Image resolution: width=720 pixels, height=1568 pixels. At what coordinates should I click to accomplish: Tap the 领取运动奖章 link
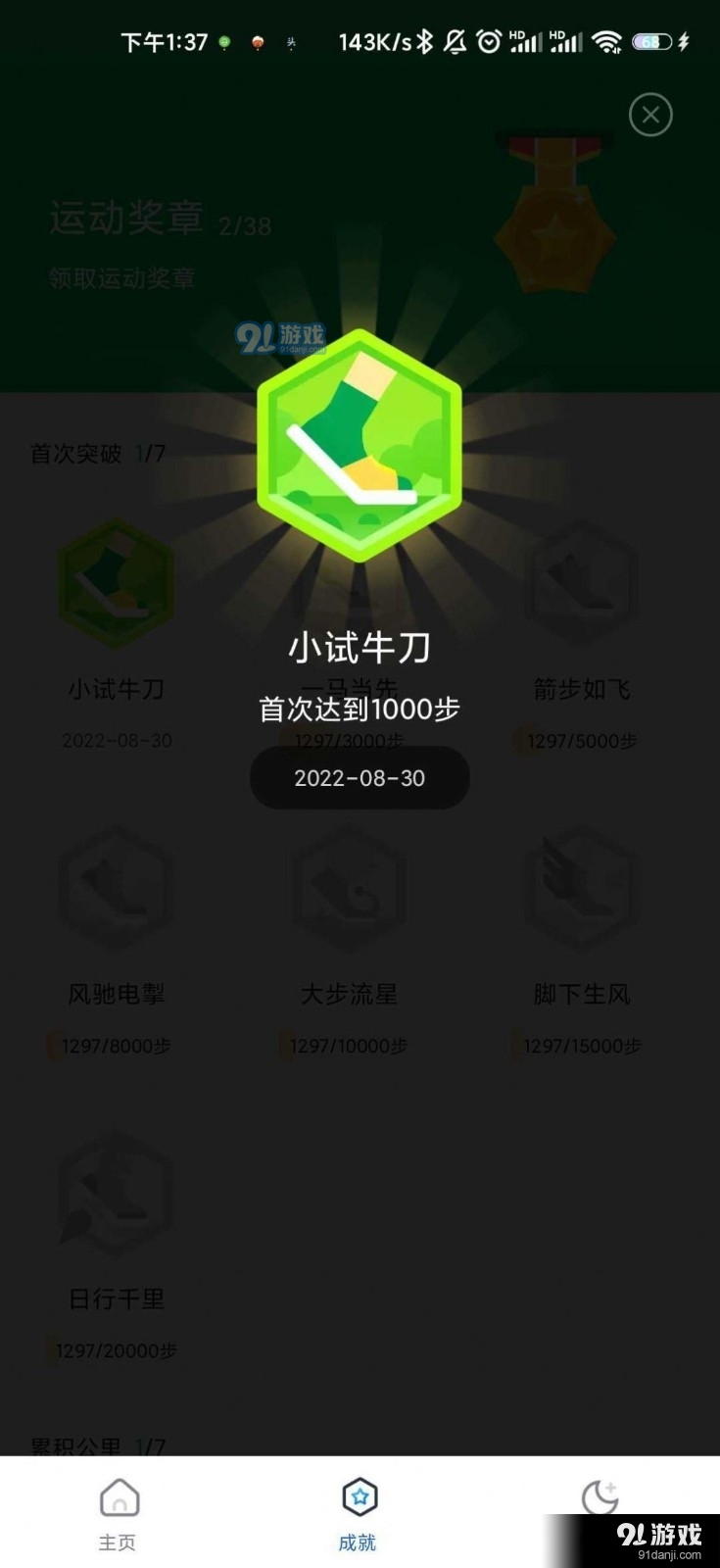click(x=122, y=279)
